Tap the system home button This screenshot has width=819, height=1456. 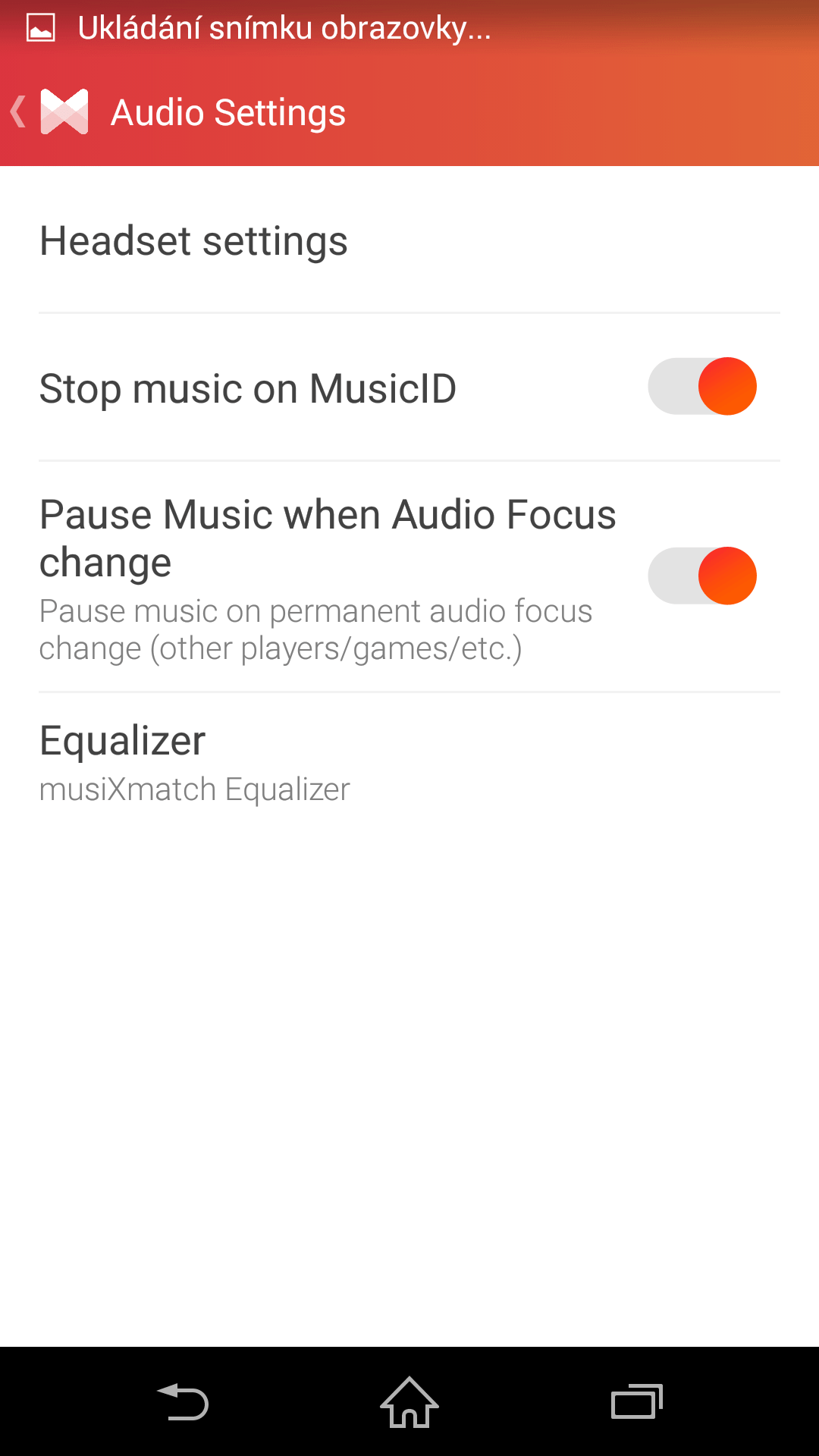(x=409, y=1401)
